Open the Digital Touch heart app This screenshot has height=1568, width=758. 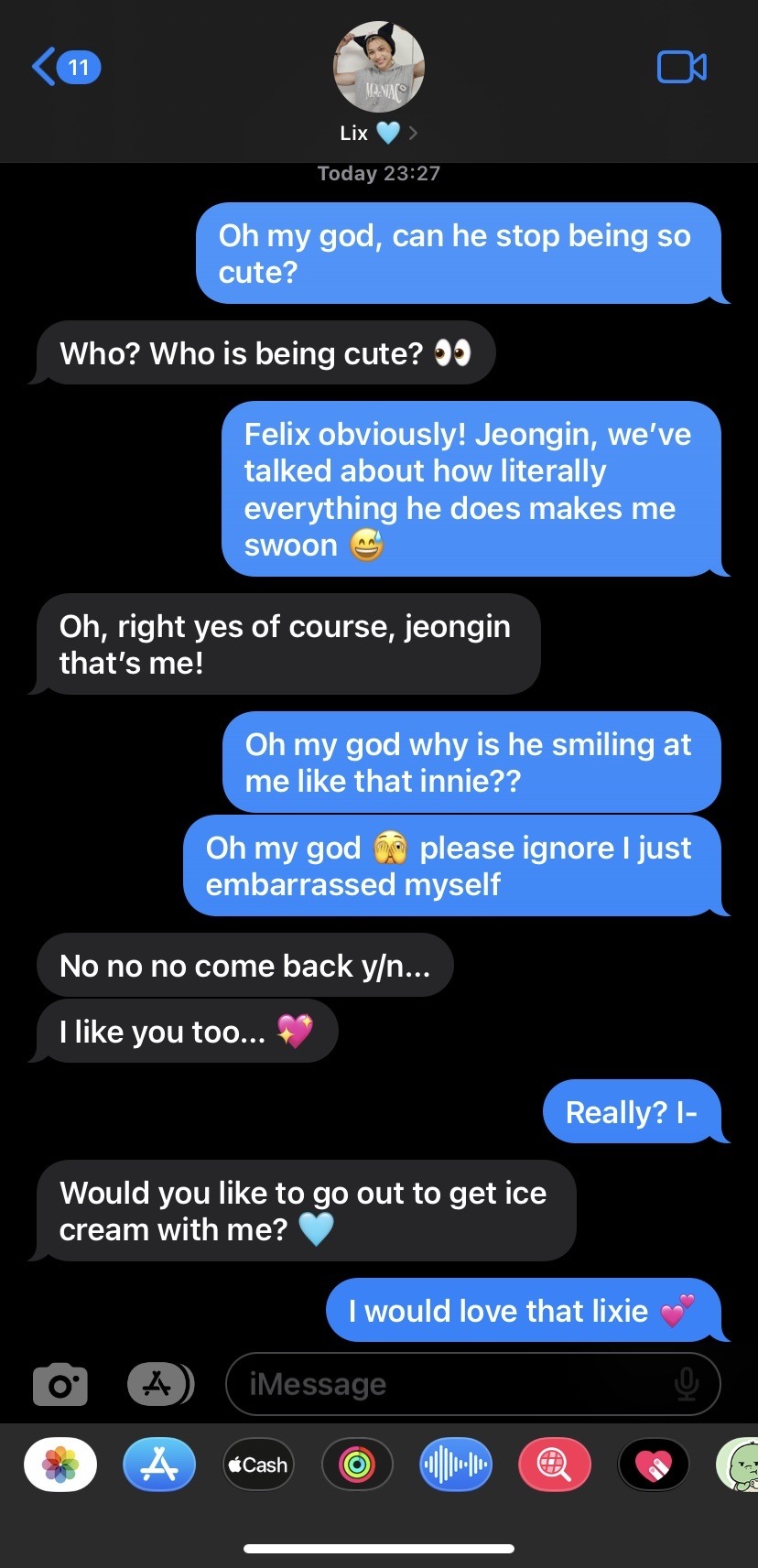[654, 1465]
